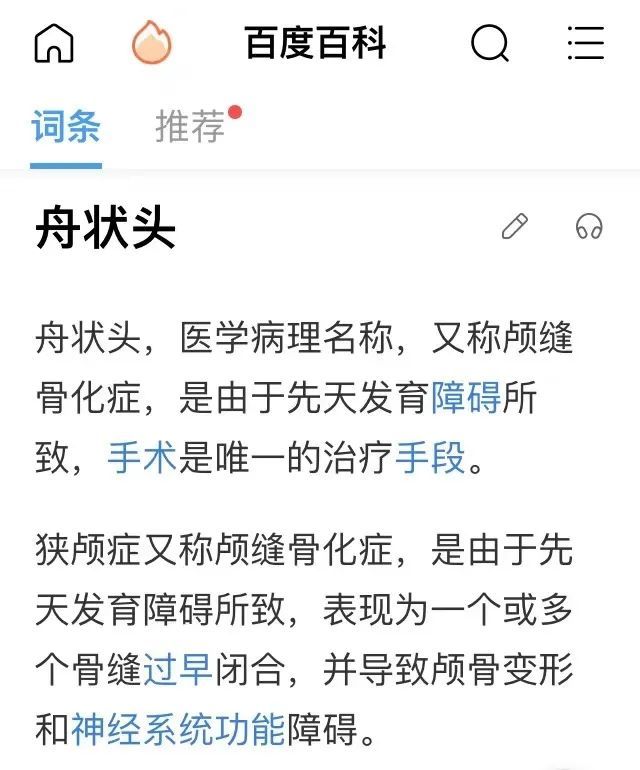Go to the Baidu Baike home page
Viewport: 640px width, 770px height.
point(54,44)
